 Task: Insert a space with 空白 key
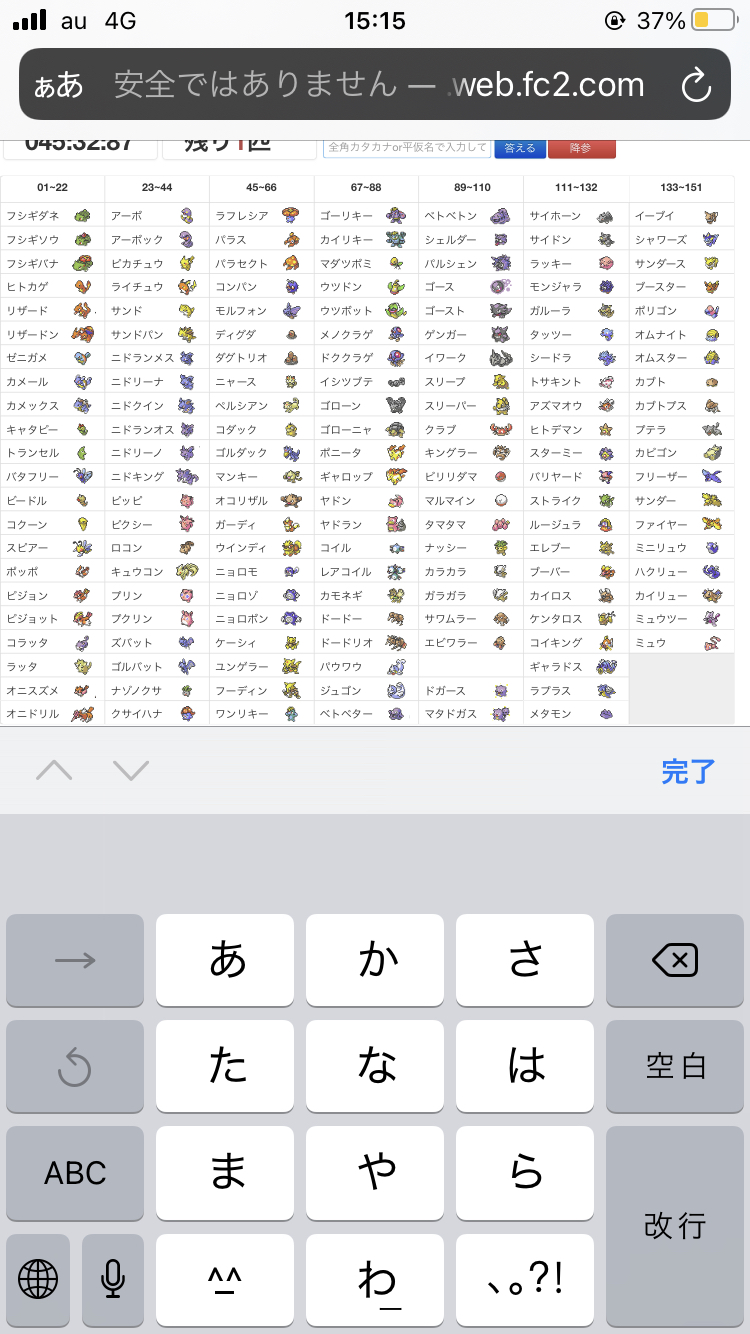[674, 1066]
